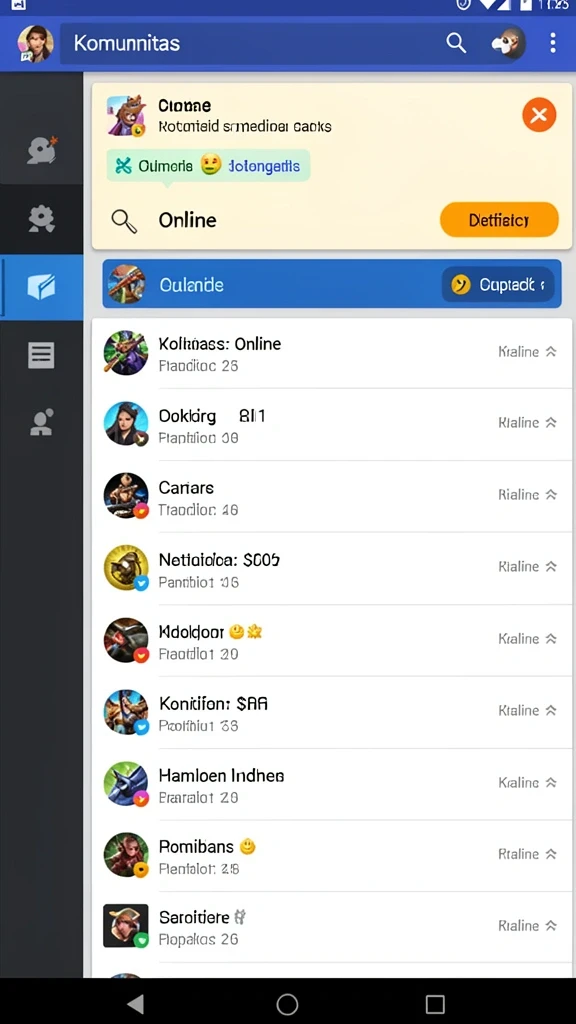This screenshot has height=1024, width=576.
Task: Switch to the list icon in side rail
Action: click(41, 355)
